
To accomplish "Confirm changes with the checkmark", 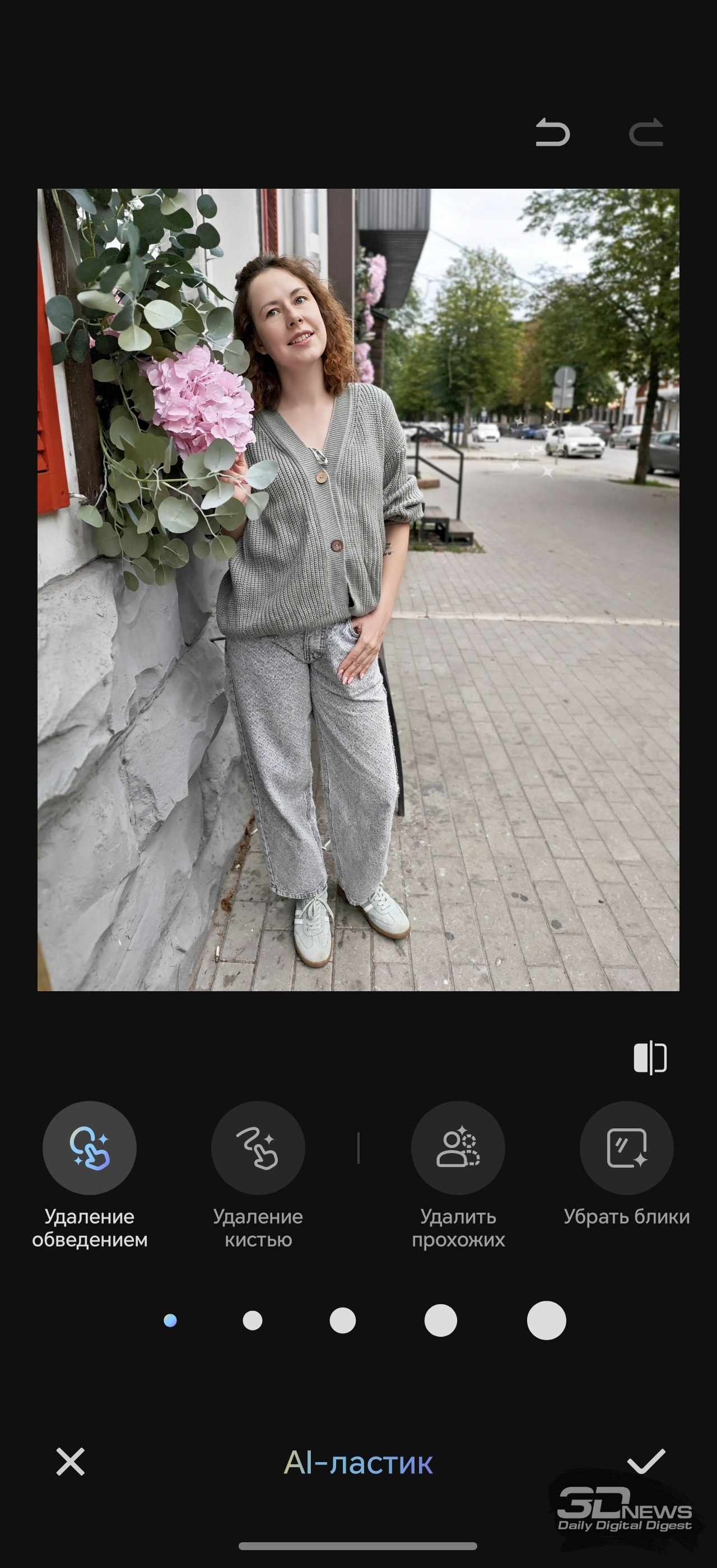I will pos(646,1462).
